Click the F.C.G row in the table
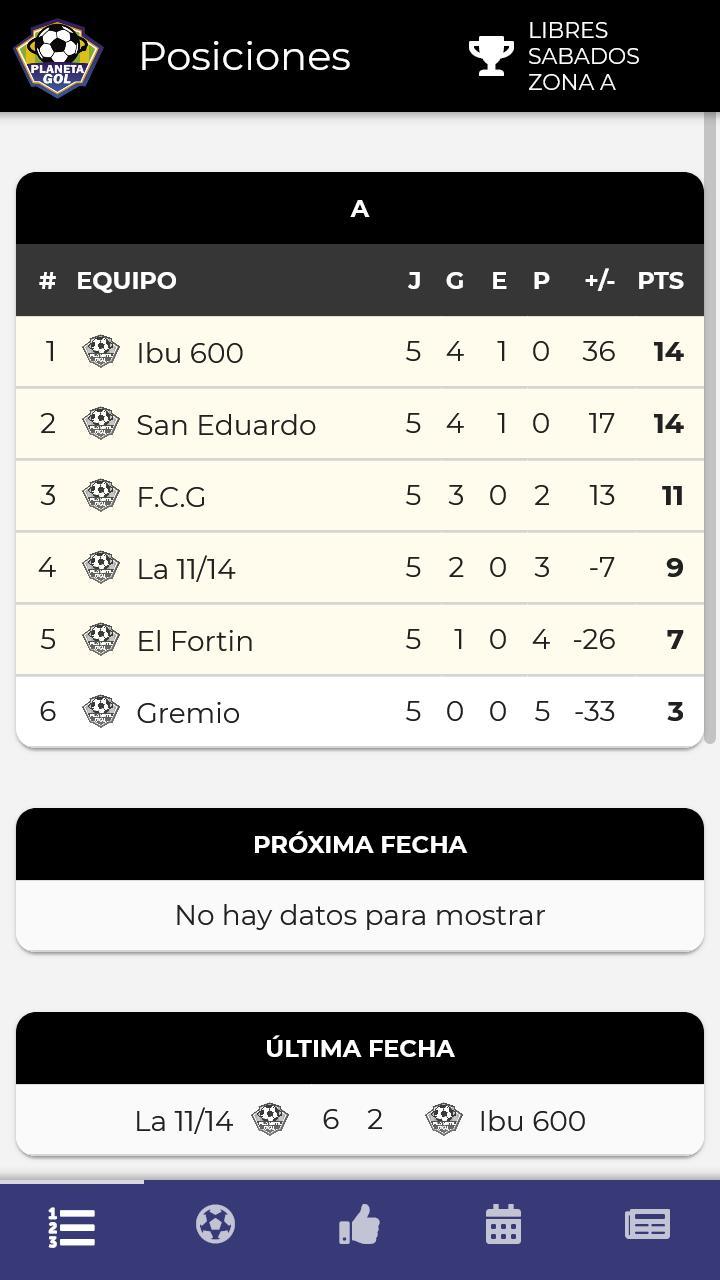Screen dimensions: 720x1280 (170, 495)
